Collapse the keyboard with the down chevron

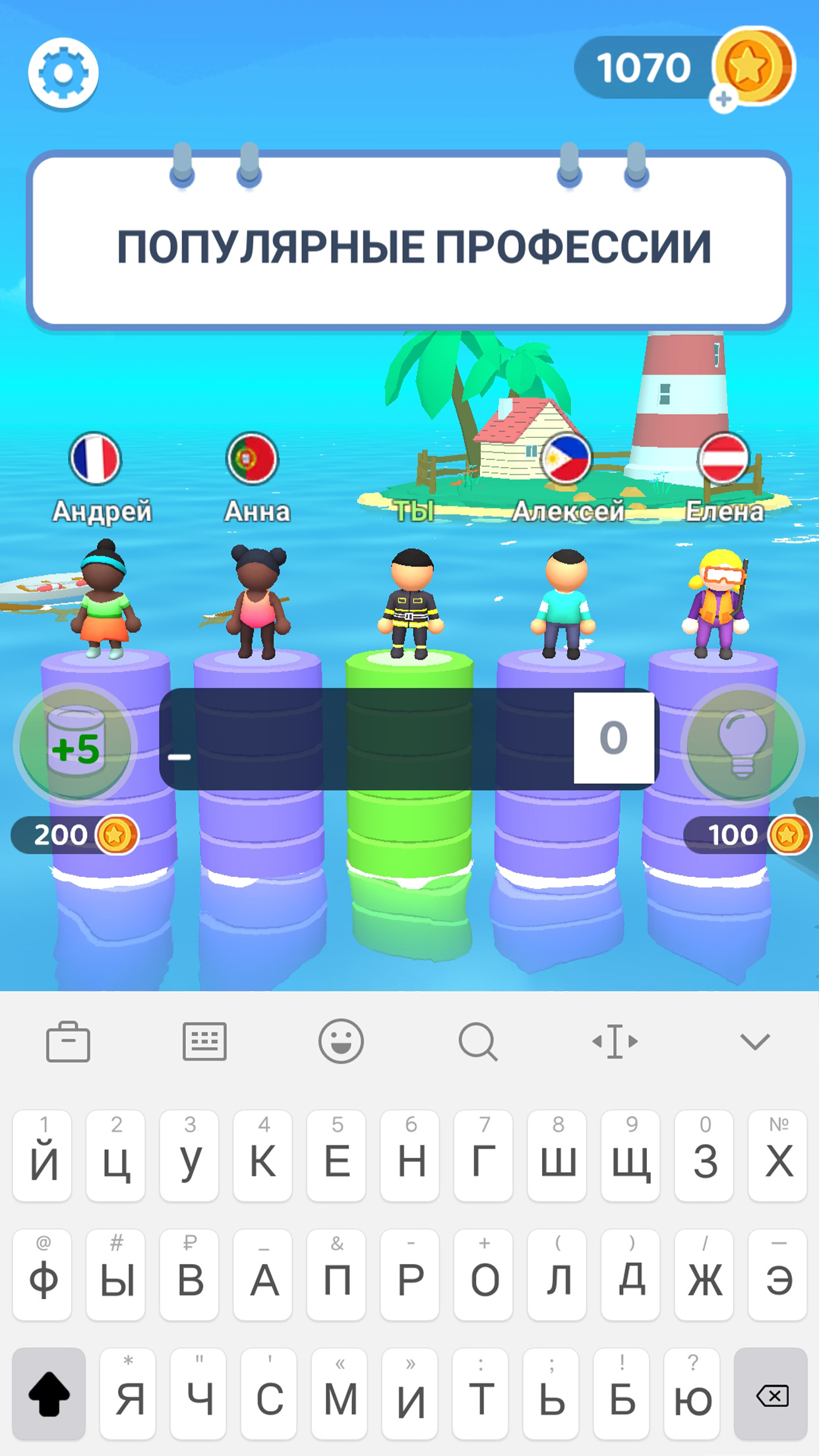[755, 1042]
